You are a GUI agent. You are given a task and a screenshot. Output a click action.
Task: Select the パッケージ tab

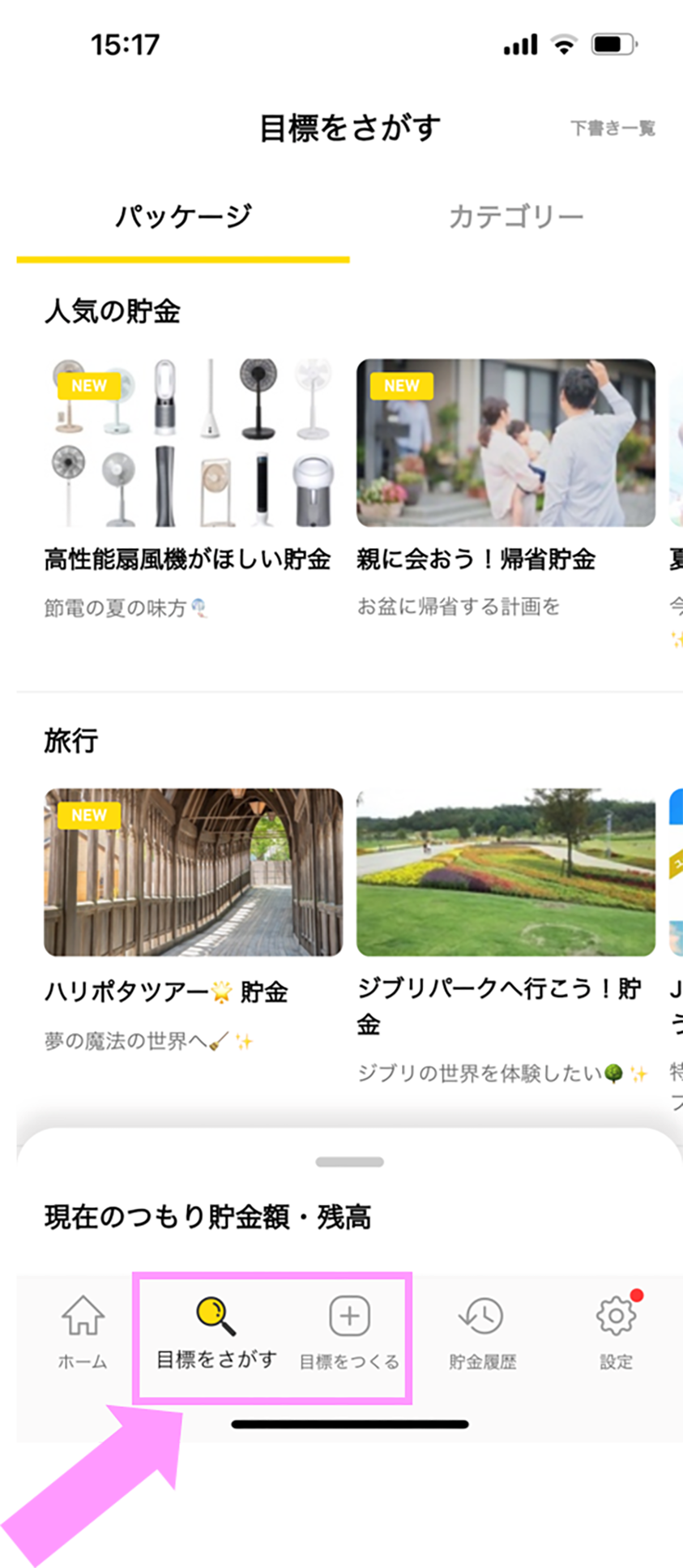pyautogui.click(x=183, y=216)
